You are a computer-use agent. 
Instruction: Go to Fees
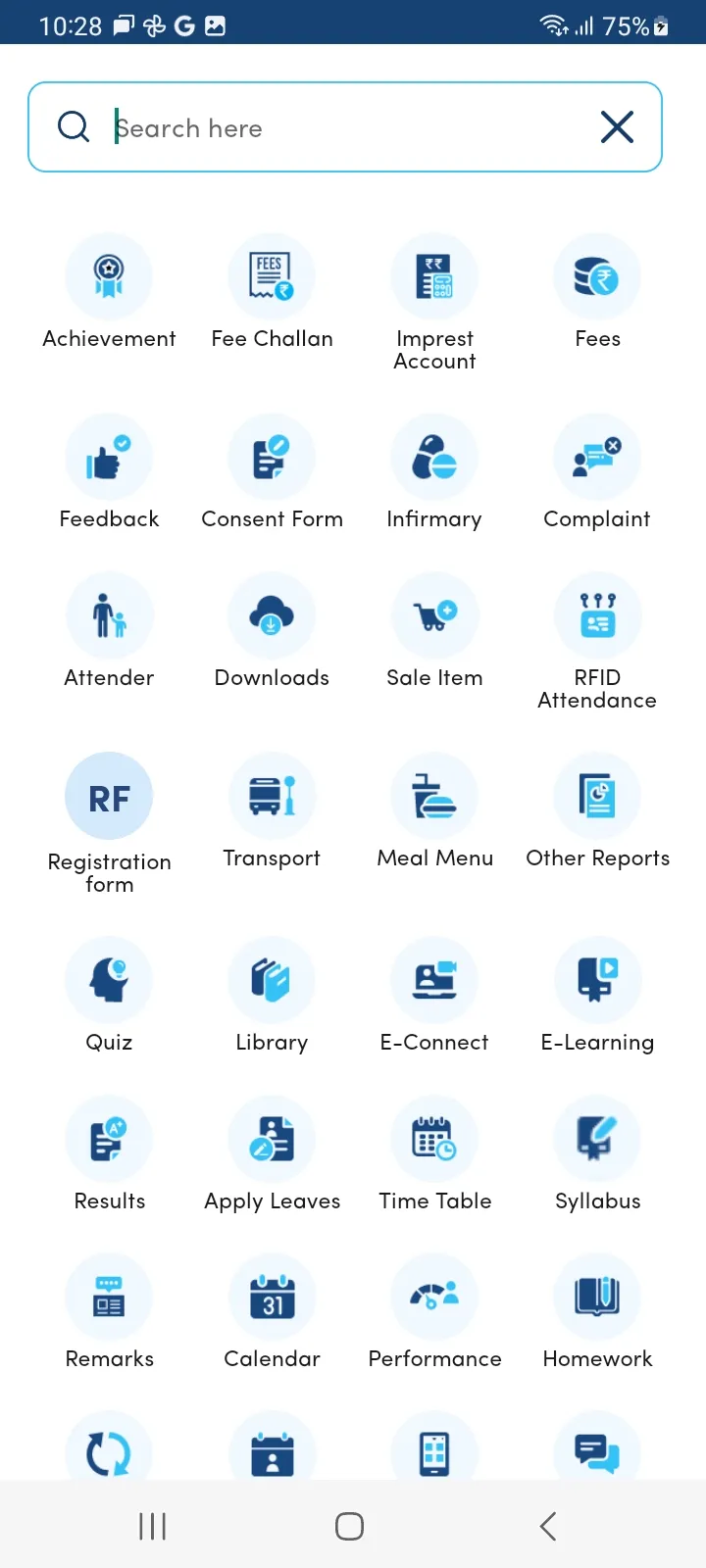click(x=597, y=277)
